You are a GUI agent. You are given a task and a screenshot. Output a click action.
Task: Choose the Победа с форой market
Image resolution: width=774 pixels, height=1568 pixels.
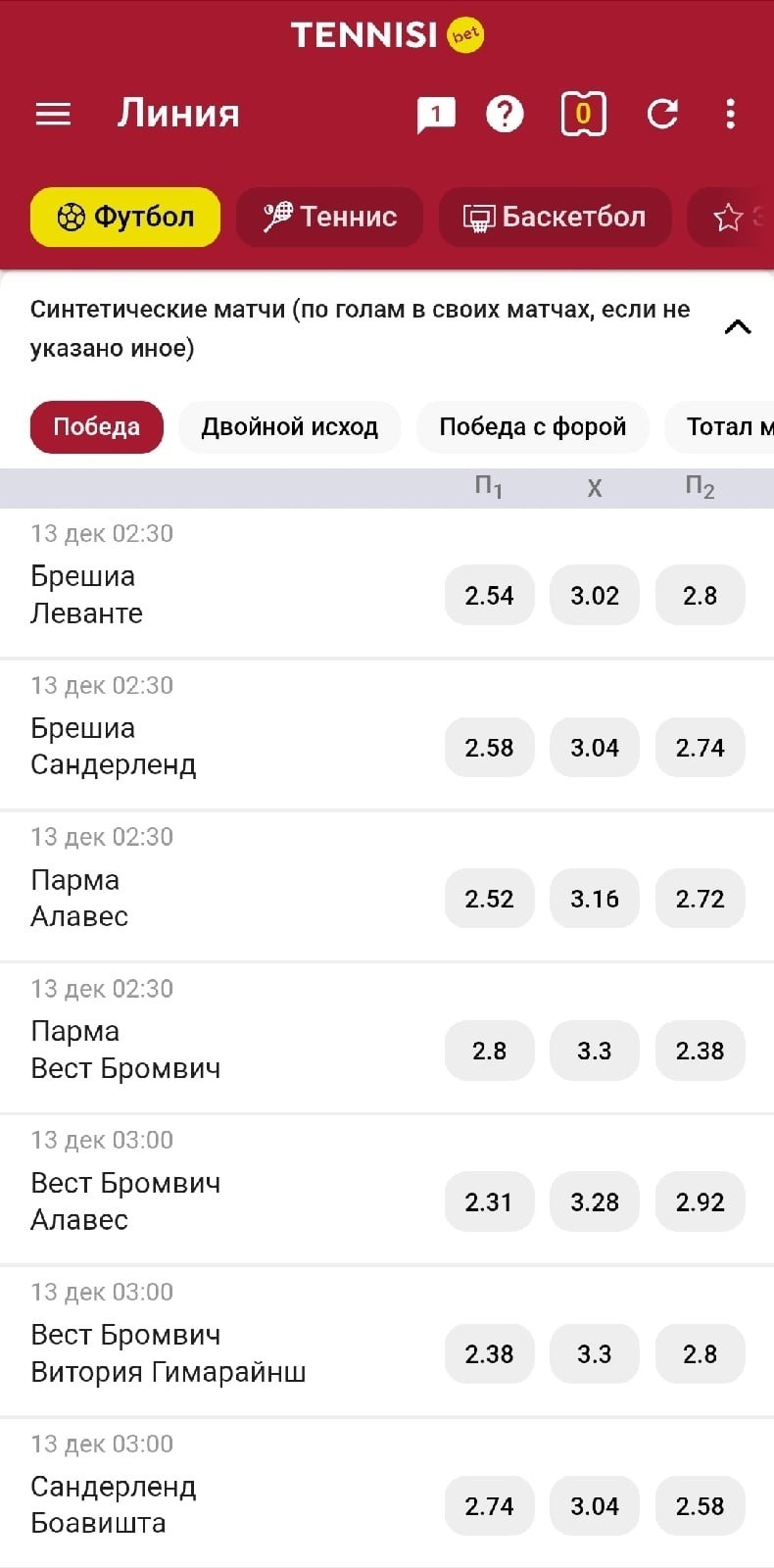532,426
